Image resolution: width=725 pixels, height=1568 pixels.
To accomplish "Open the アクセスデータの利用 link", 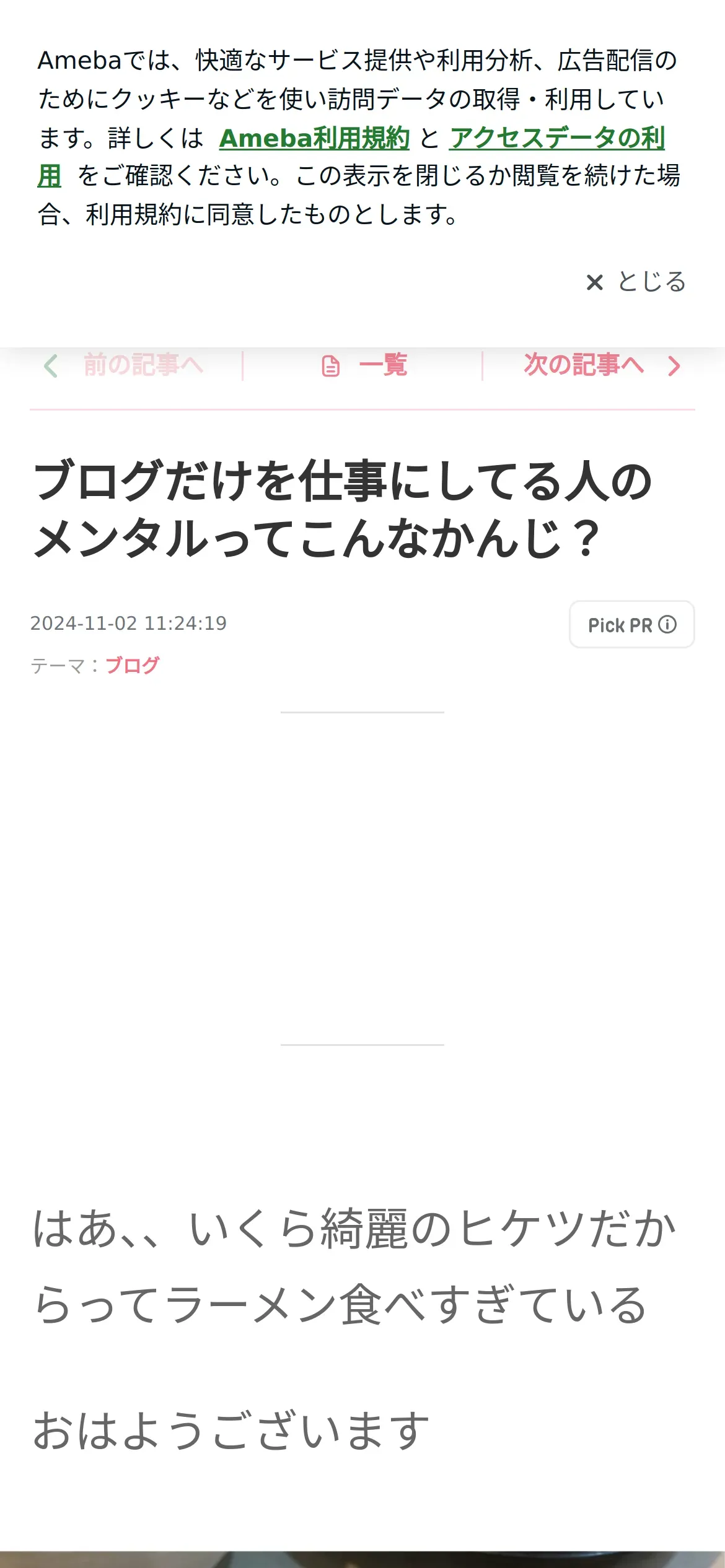I will click(x=556, y=138).
